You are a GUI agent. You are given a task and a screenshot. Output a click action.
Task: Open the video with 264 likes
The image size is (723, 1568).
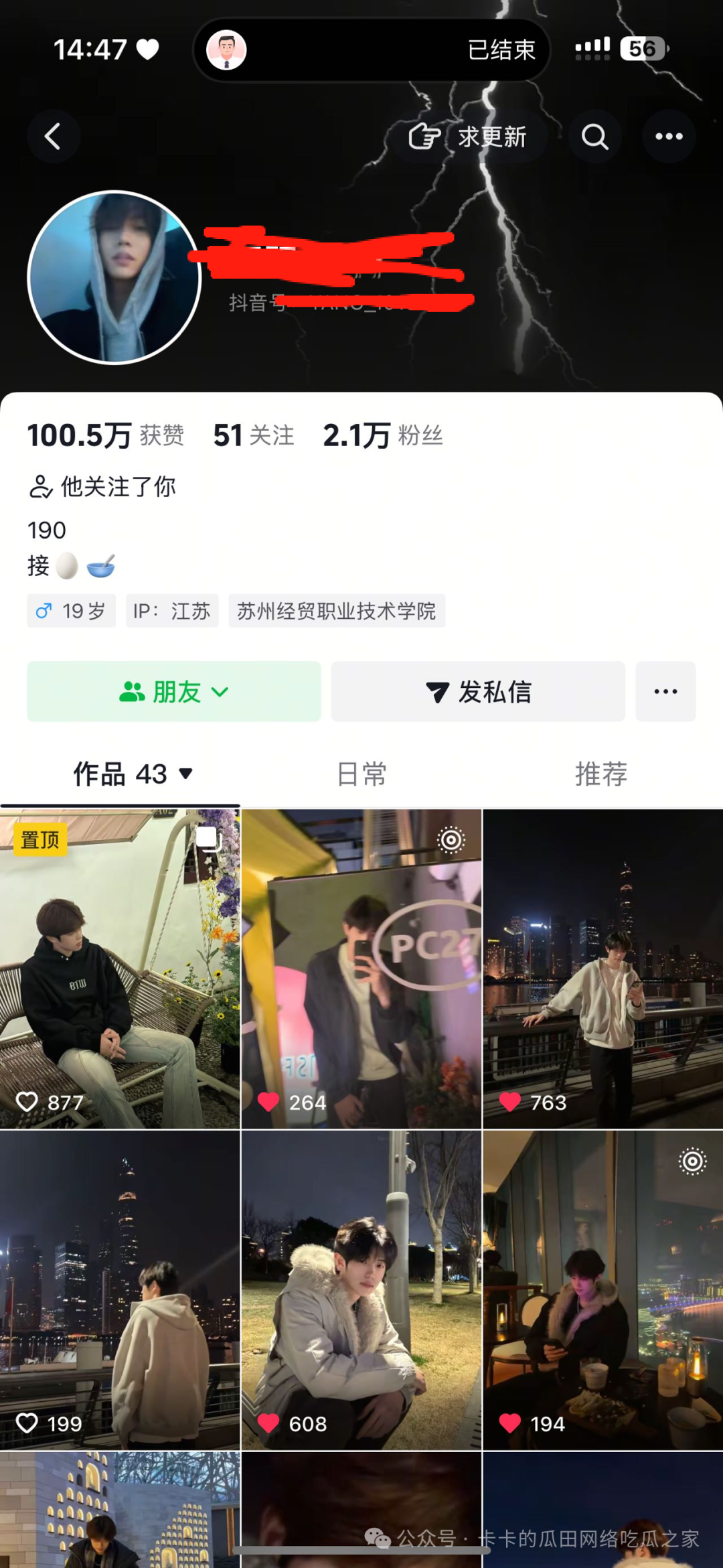coord(361,969)
